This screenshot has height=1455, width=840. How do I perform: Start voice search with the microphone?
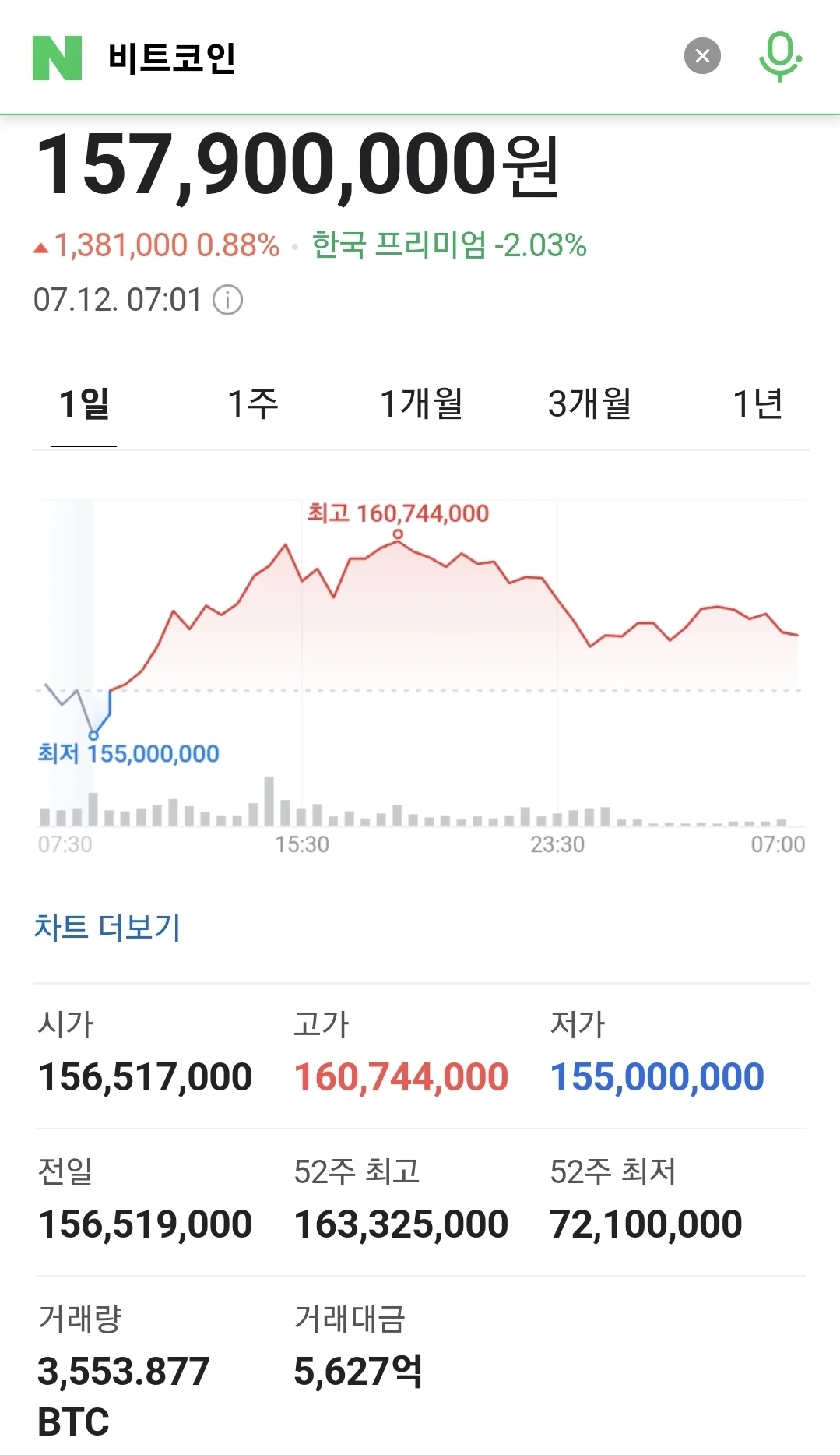[779, 56]
